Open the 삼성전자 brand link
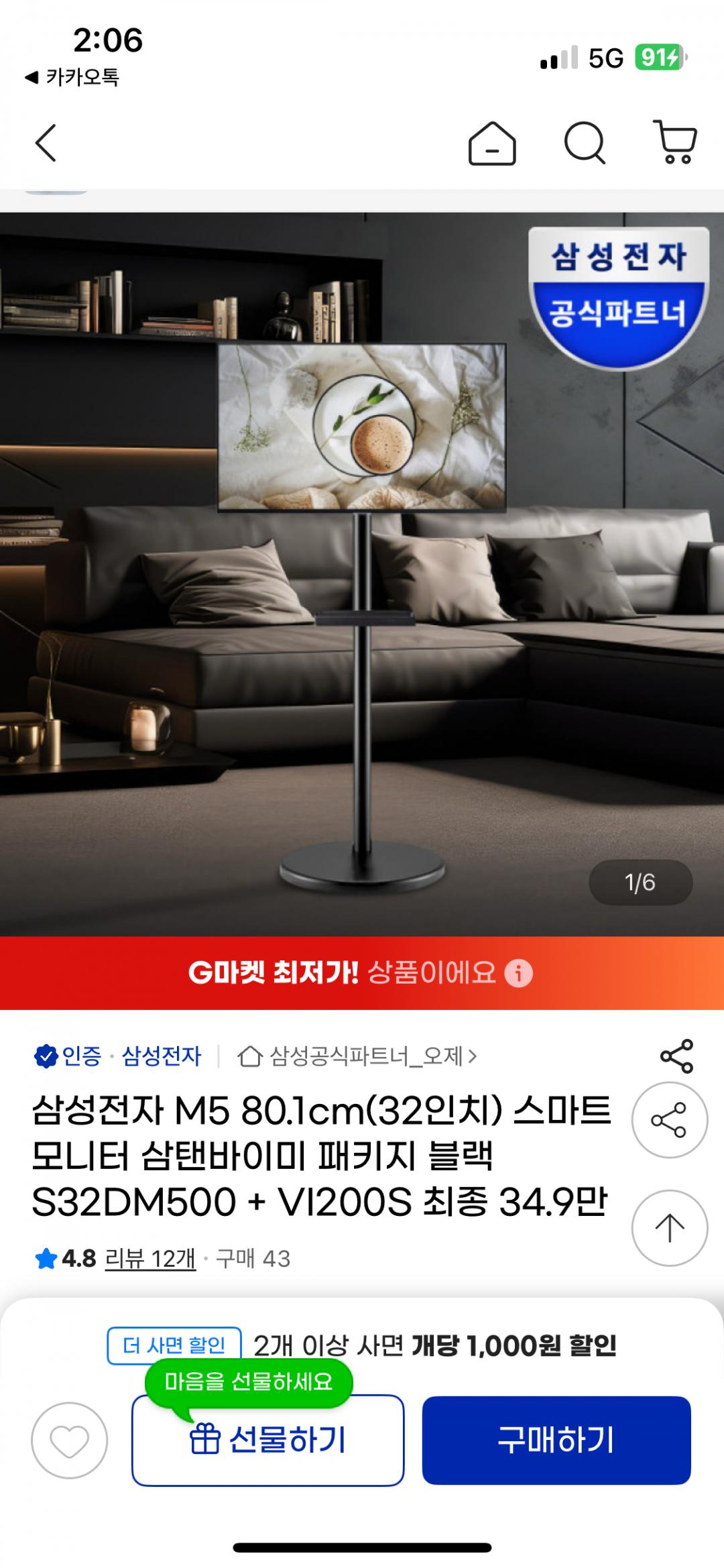The height and width of the screenshot is (1568, 724). (x=161, y=1056)
